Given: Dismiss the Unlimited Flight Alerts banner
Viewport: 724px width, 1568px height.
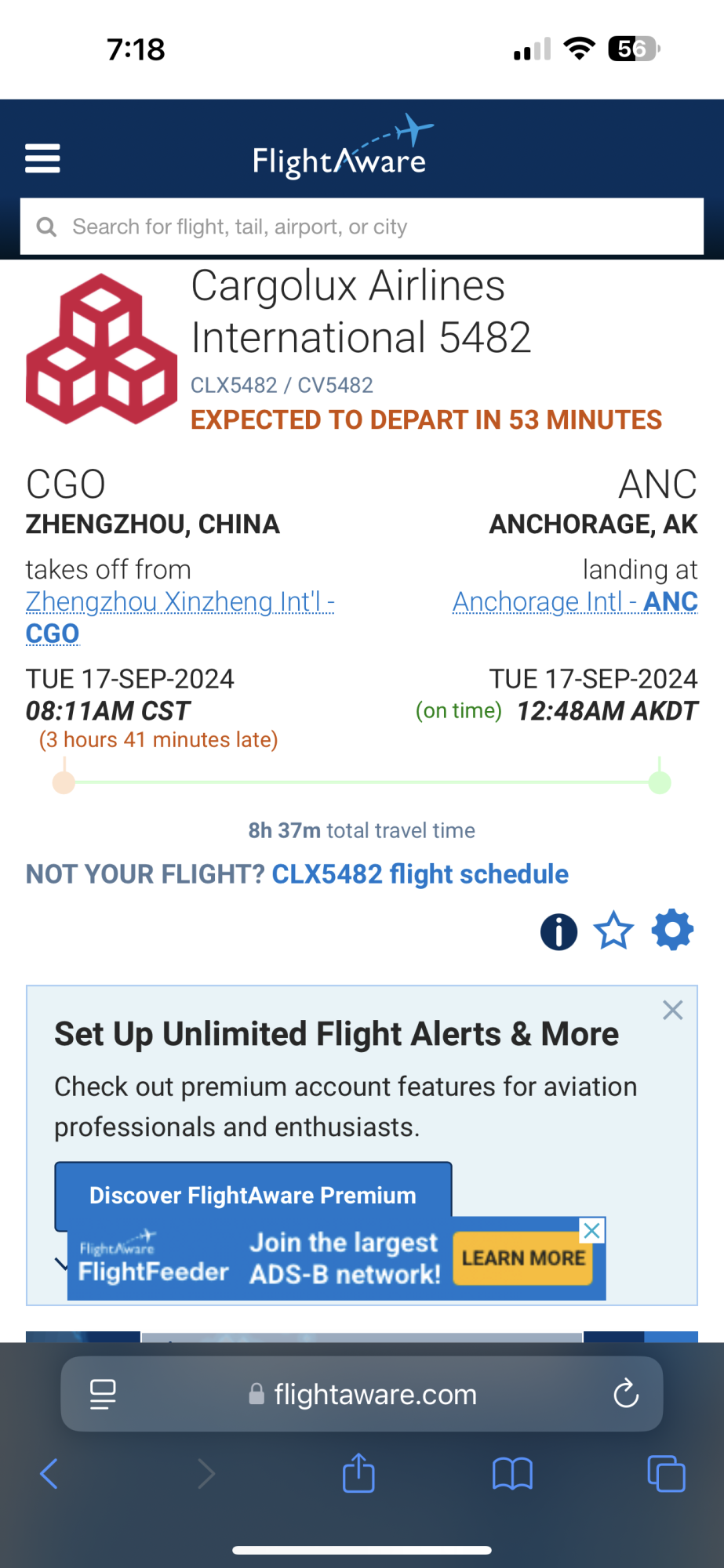Looking at the screenshot, I should (672, 1010).
